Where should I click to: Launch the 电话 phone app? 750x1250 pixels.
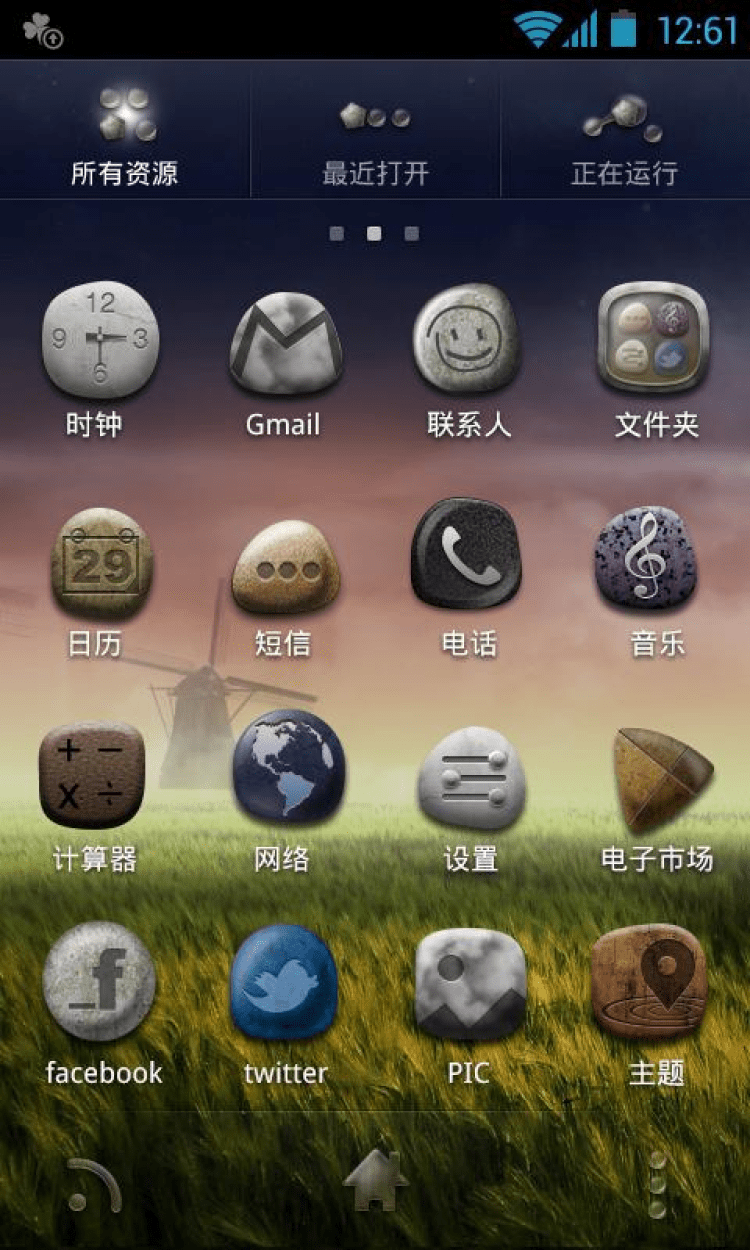pyautogui.click(x=468, y=555)
